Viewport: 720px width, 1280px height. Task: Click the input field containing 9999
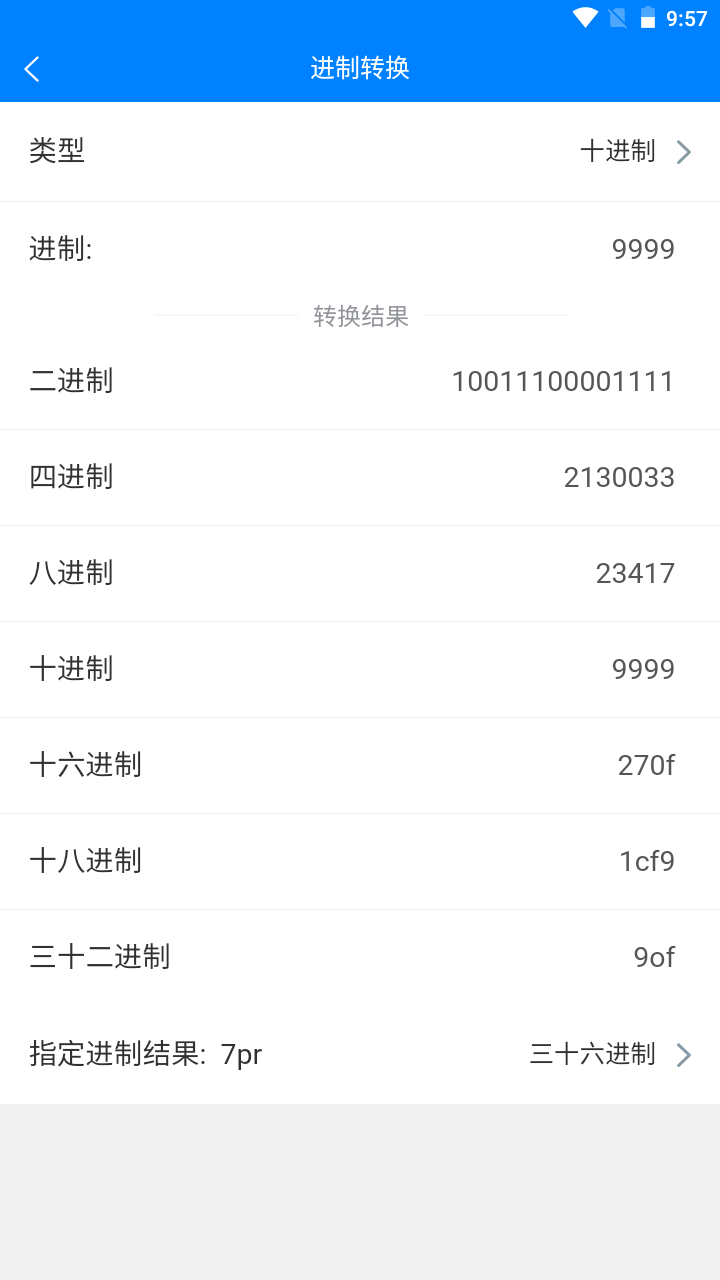pyautogui.click(x=644, y=248)
